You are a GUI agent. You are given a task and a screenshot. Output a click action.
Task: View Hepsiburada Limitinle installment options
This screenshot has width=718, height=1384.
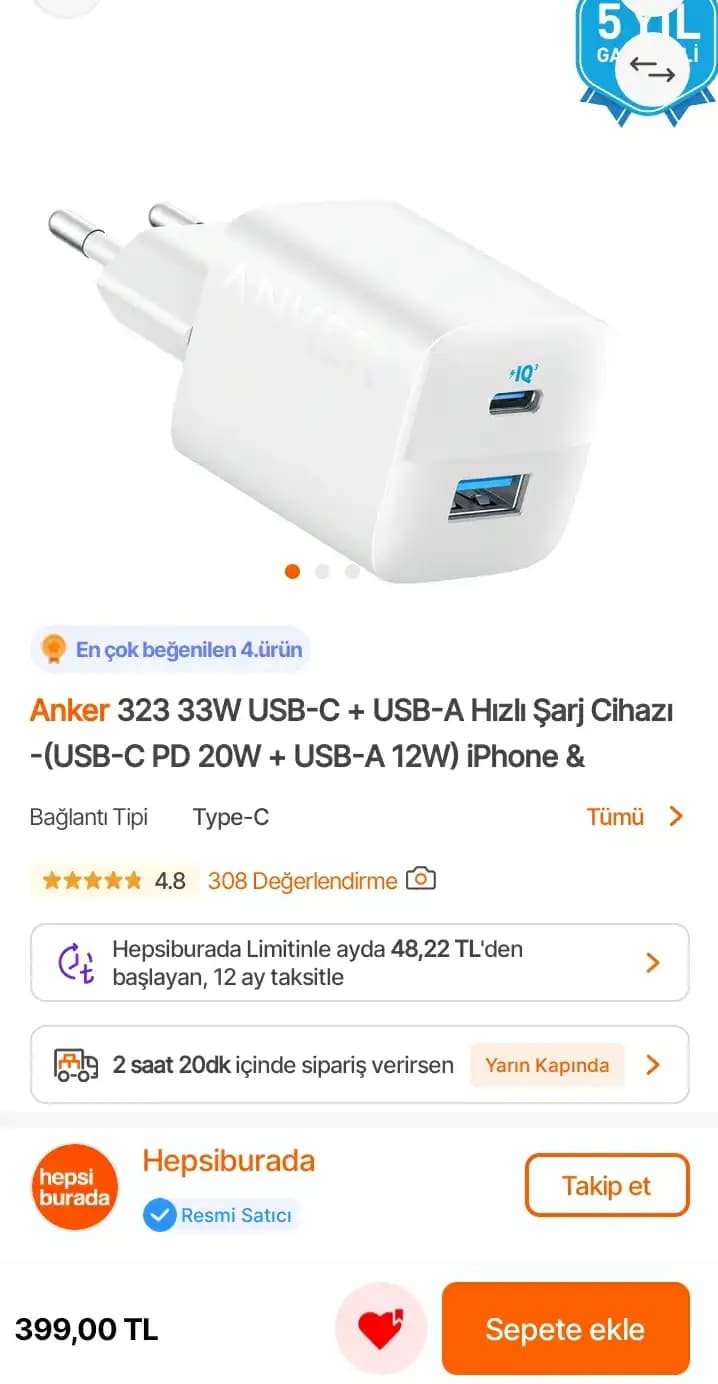pos(359,963)
